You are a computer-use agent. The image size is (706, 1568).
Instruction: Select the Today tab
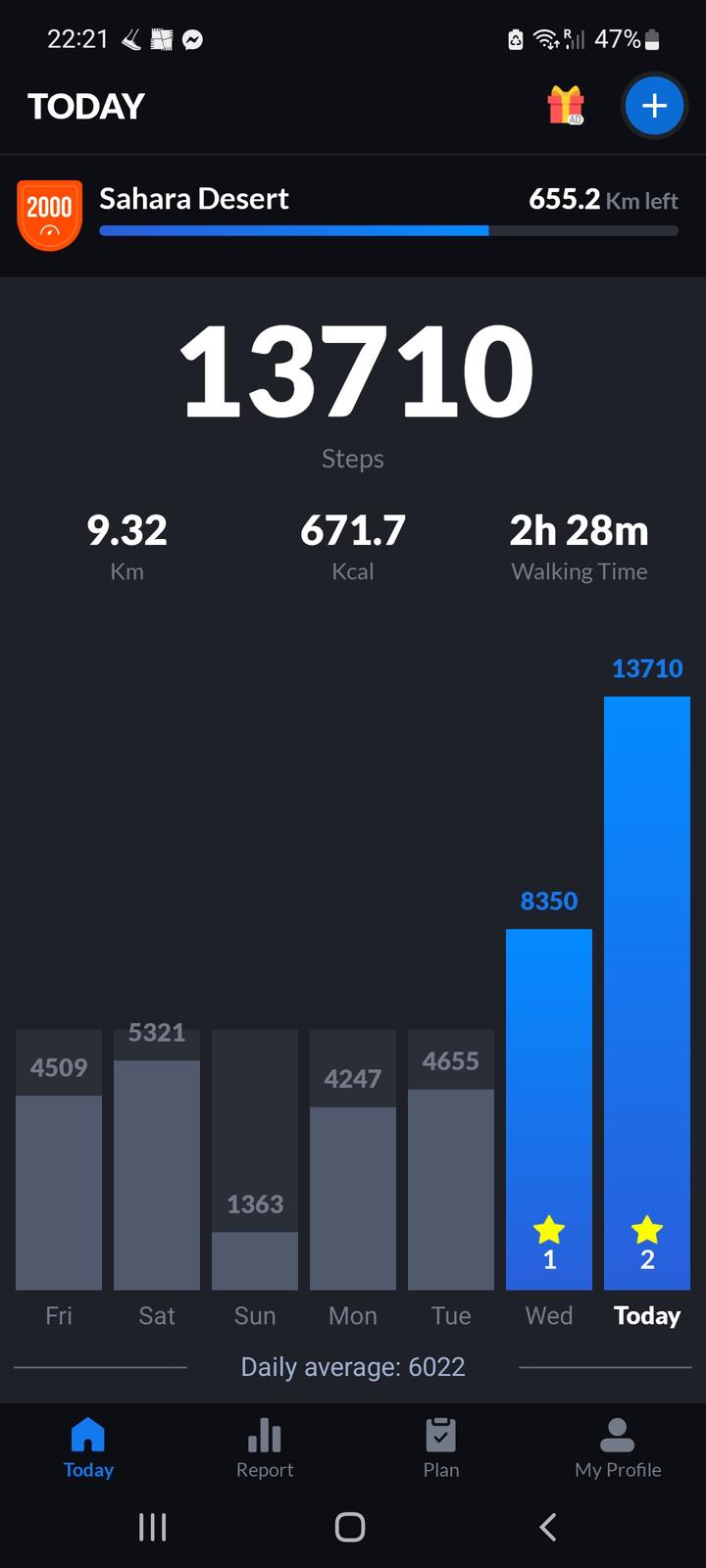[88, 1448]
